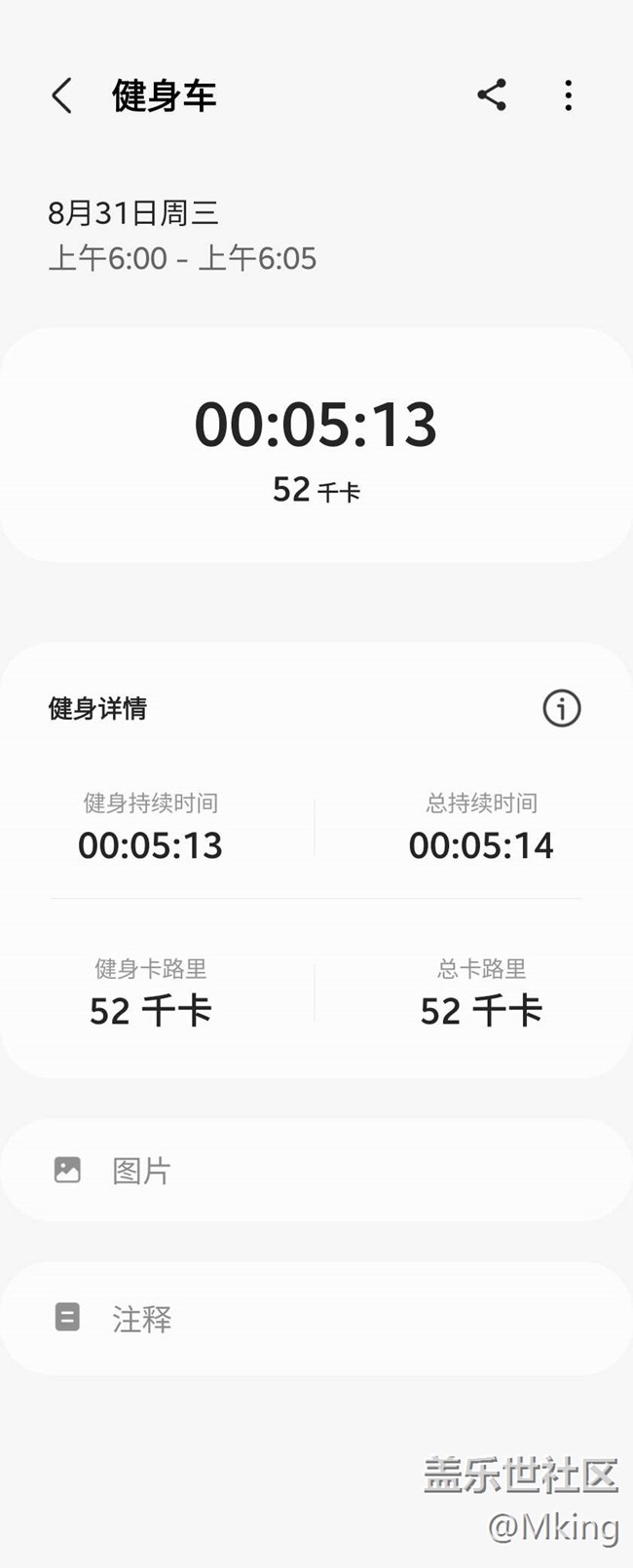
Task: Go back from the 健身车 workout page
Action: click(61, 96)
